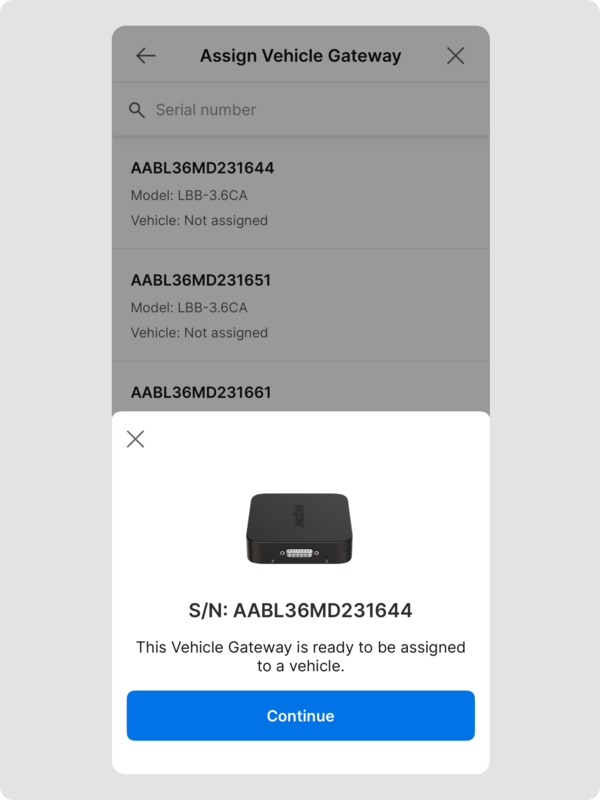The image size is (600, 800).
Task: Select gateway AABL36MD231651 from the list
Action: point(300,305)
